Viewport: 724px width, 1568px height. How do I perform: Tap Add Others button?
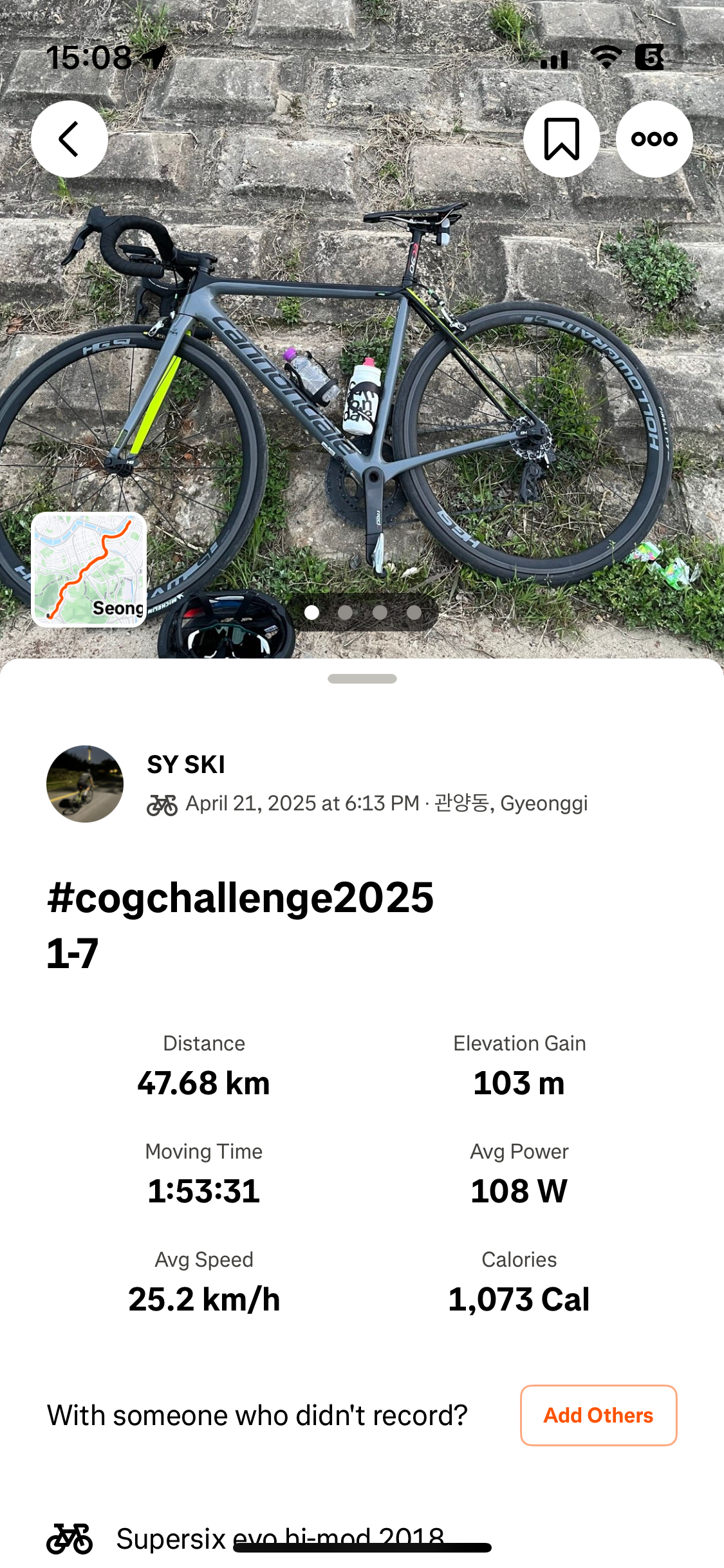pos(599,1415)
